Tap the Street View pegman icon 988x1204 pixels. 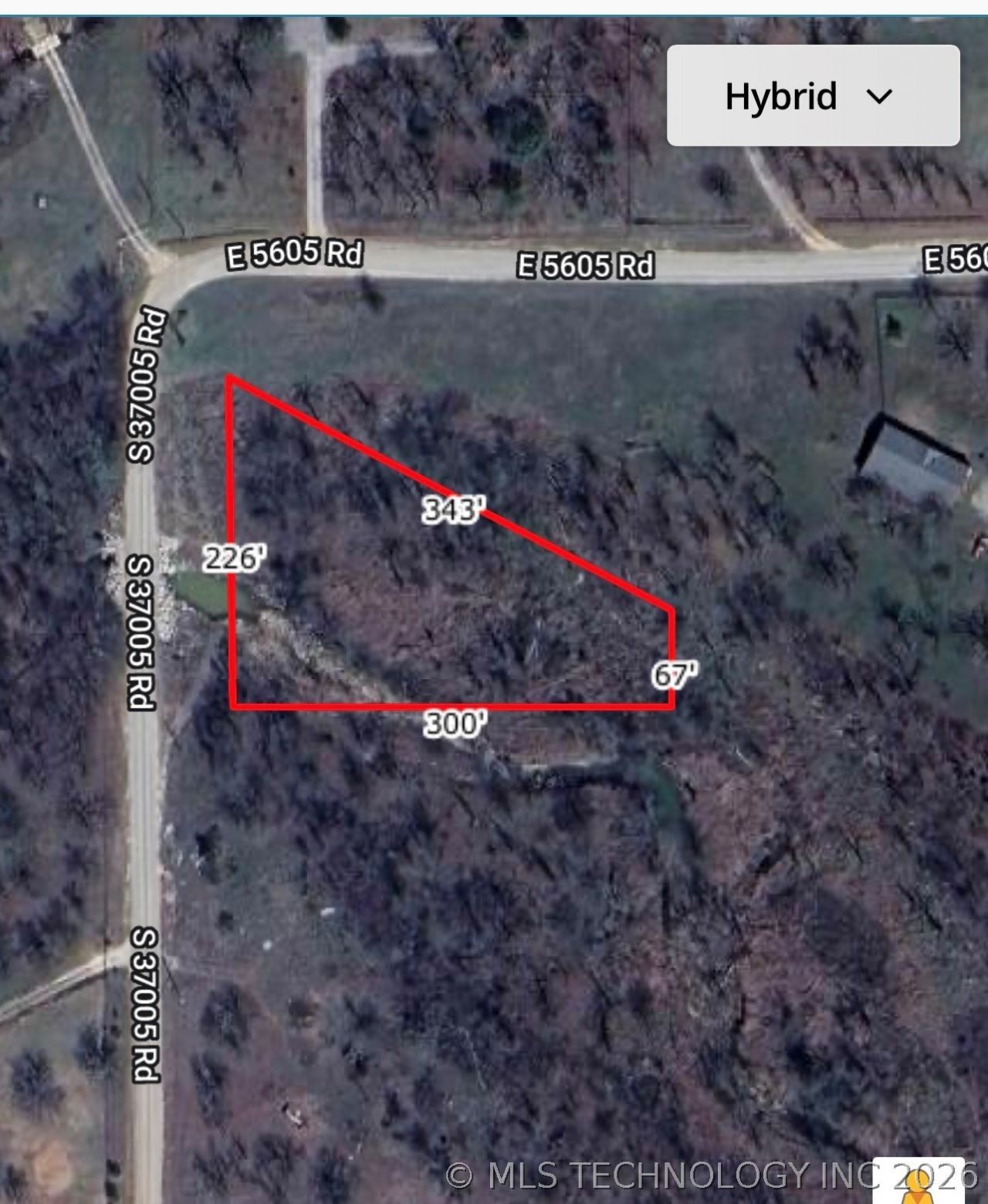coord(918,1184)
